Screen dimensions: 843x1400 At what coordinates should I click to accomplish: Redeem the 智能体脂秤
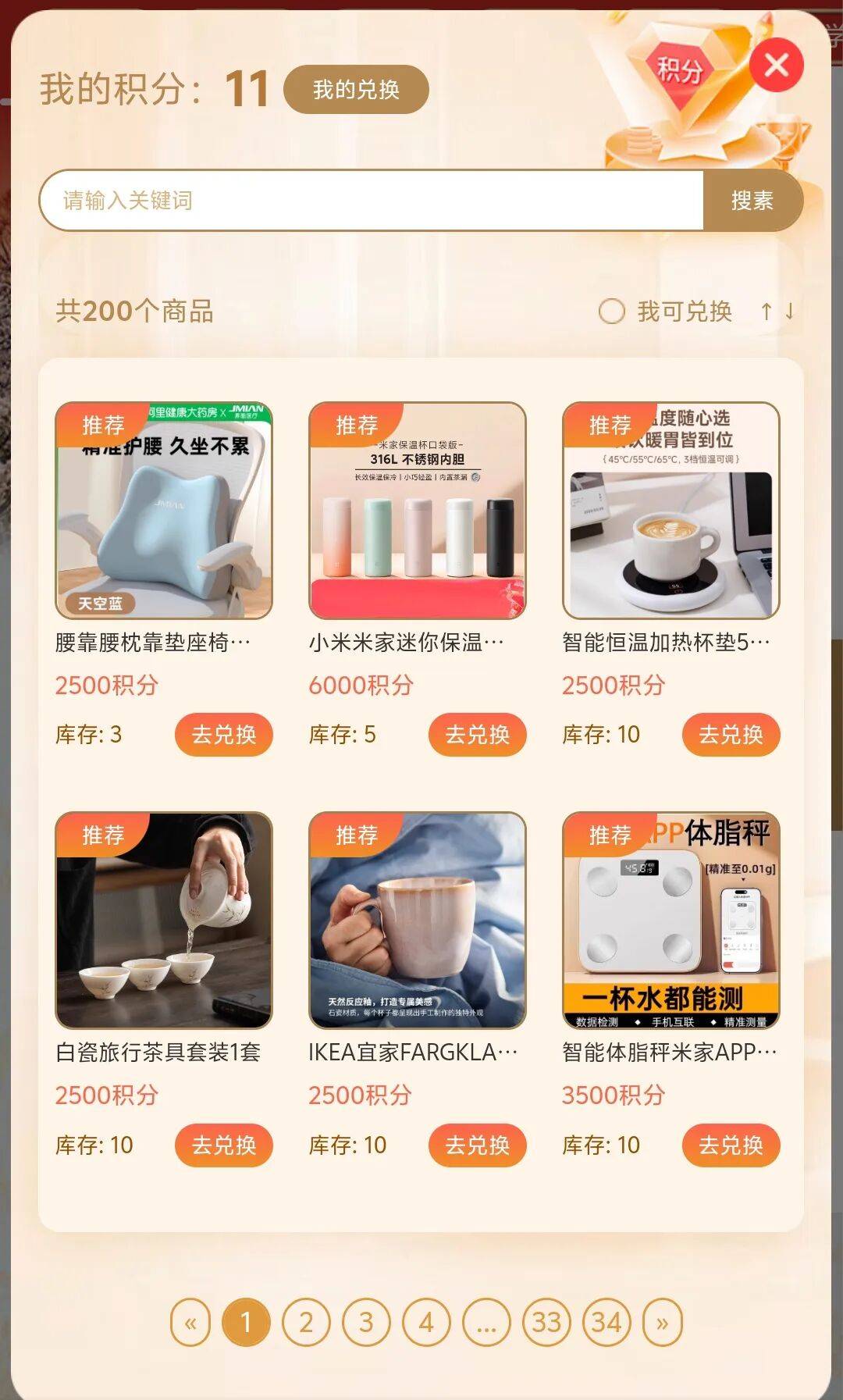(x=731, y=1145)
